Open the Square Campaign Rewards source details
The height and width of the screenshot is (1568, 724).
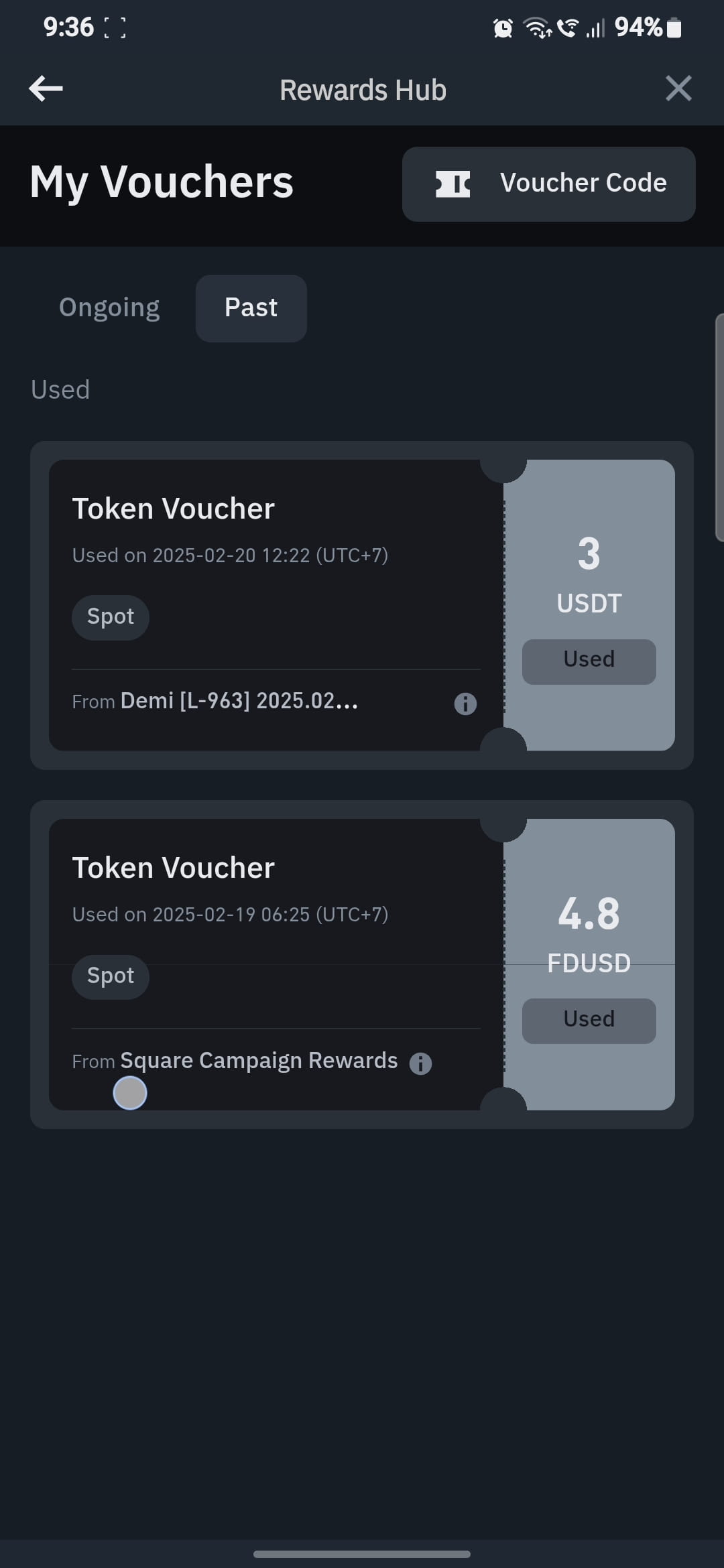tap(259, 1060)
